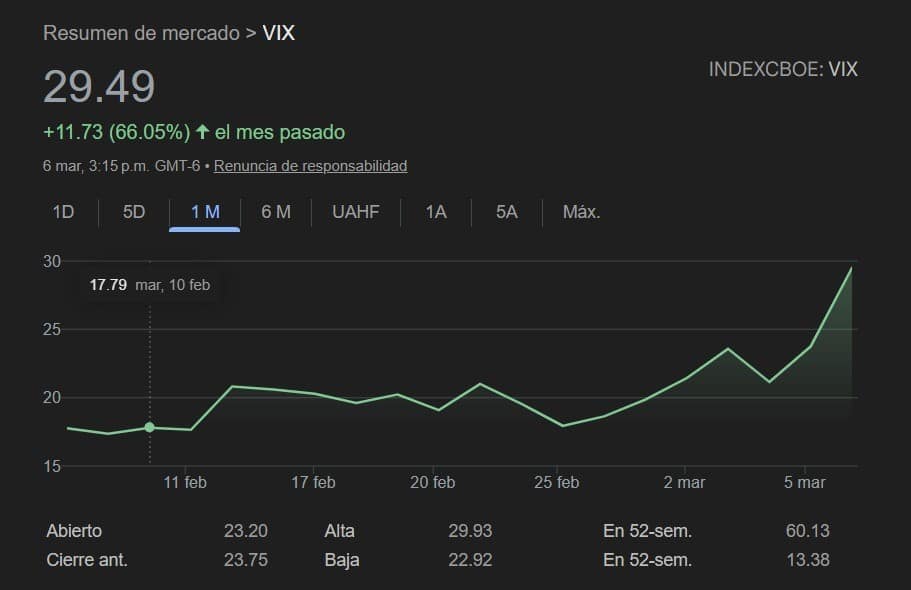Select the 5D time range
Viewport: 911px width, 590px height.
pyautogui.click(x=134, y=212)
